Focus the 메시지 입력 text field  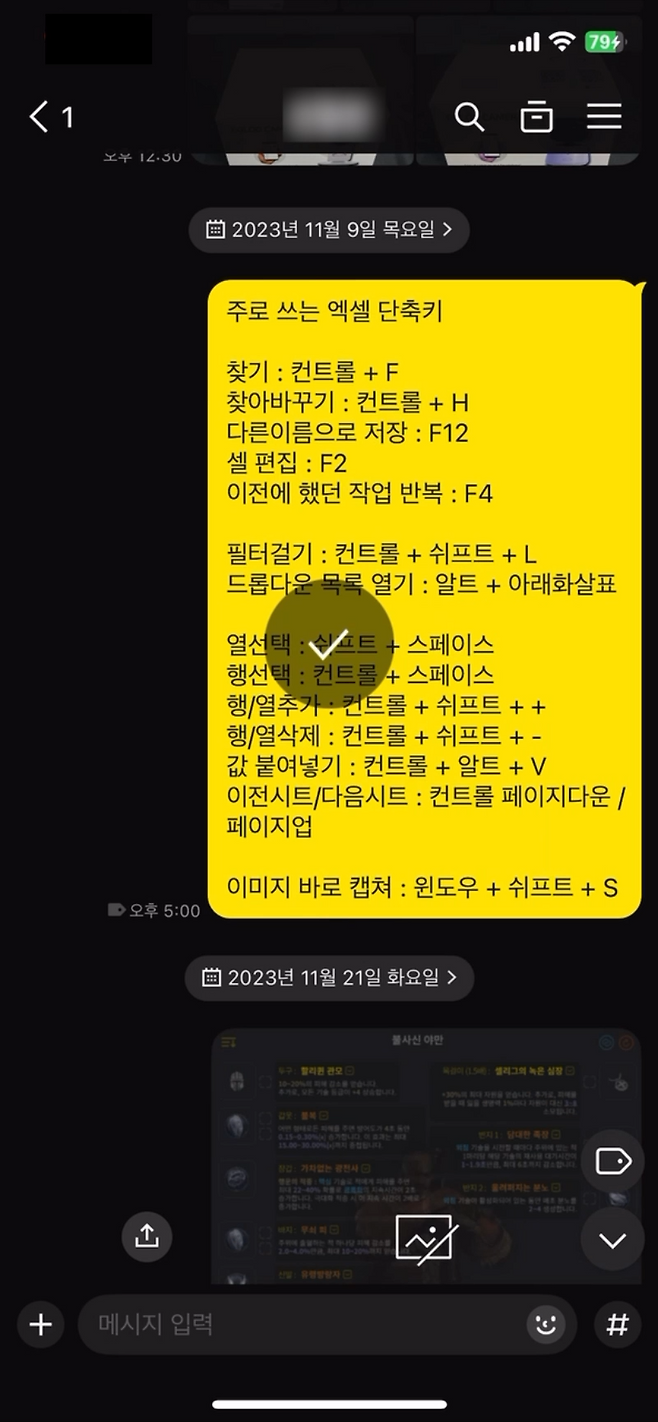coord(300,1325)
